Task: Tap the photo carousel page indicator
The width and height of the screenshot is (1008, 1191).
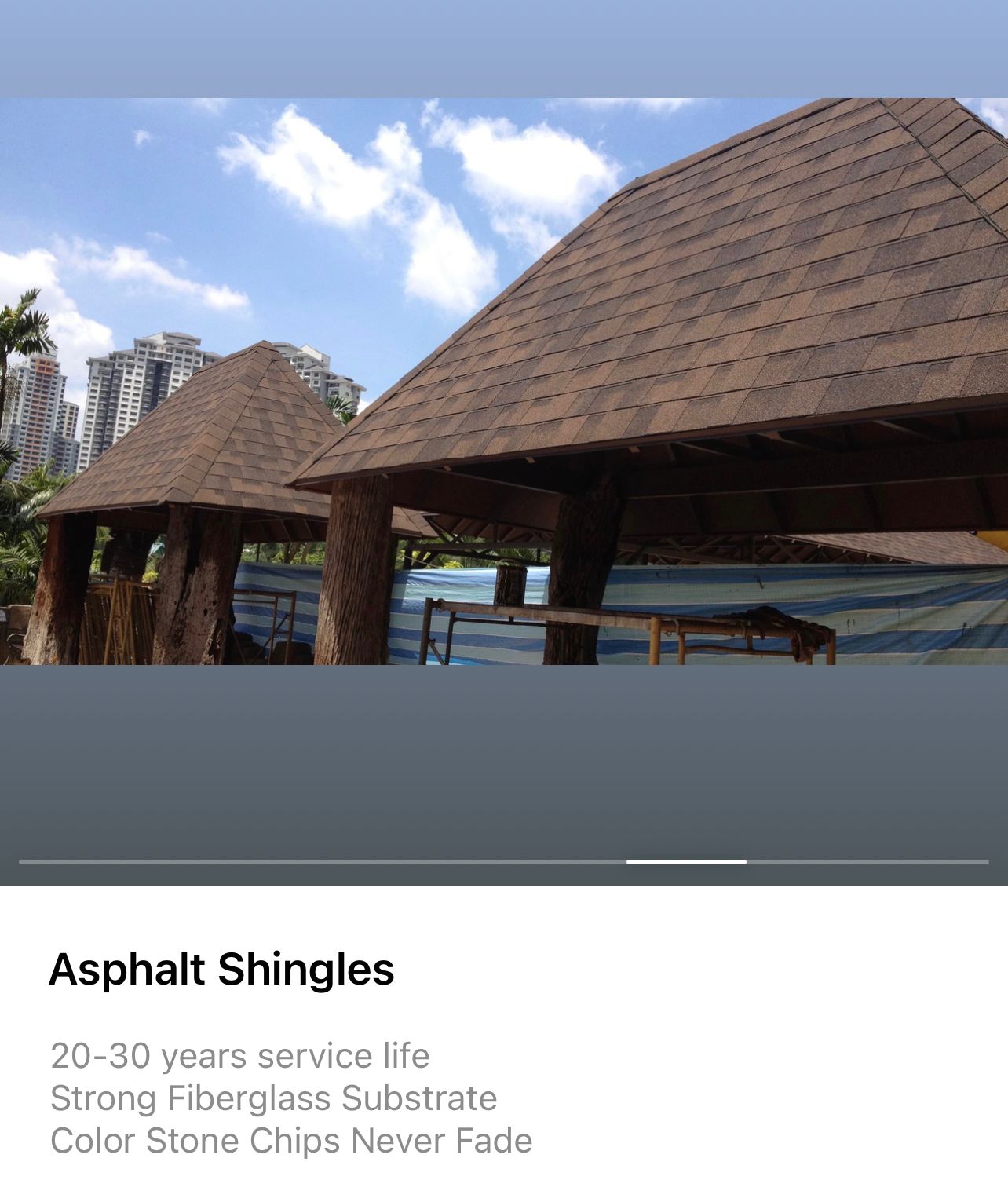Action: [685, 862]
